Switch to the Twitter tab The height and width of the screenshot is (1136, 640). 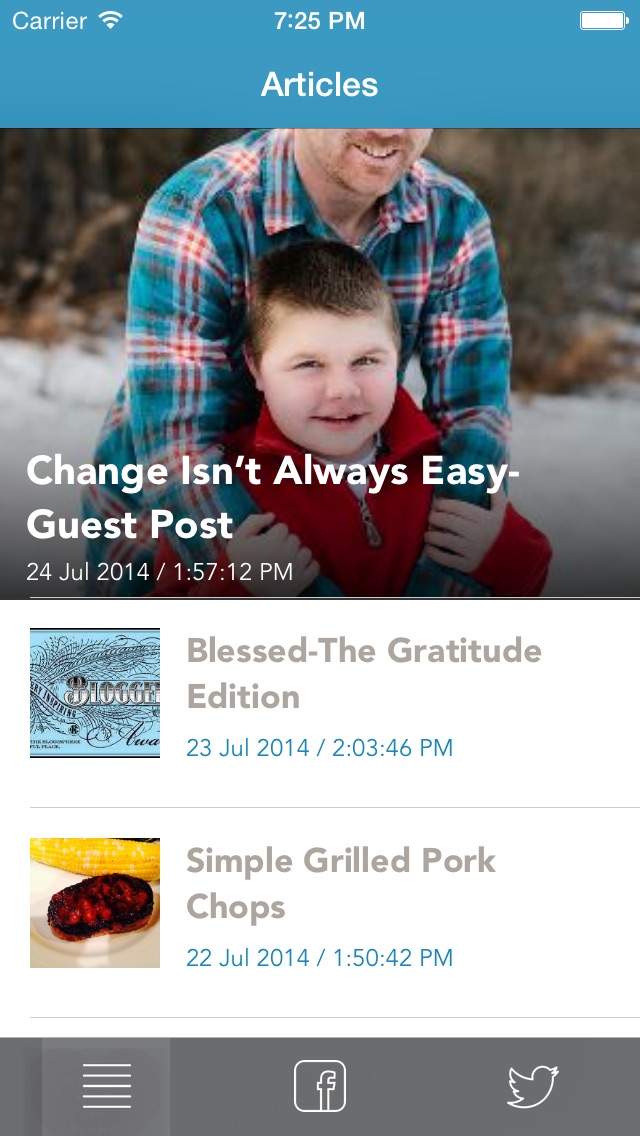point(532,1086)
